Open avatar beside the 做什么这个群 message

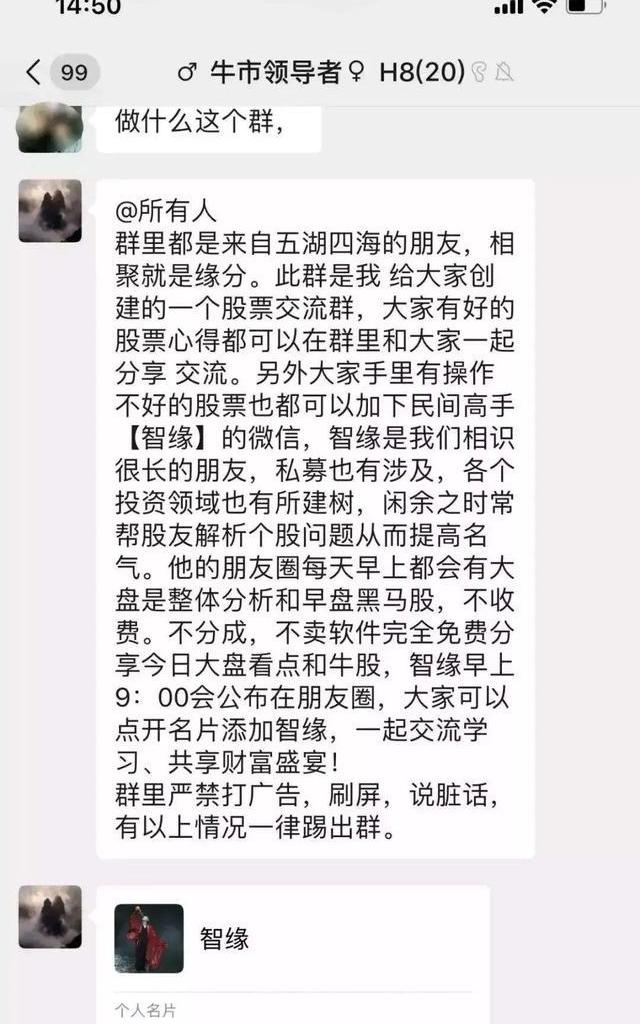tap(50, 129)
